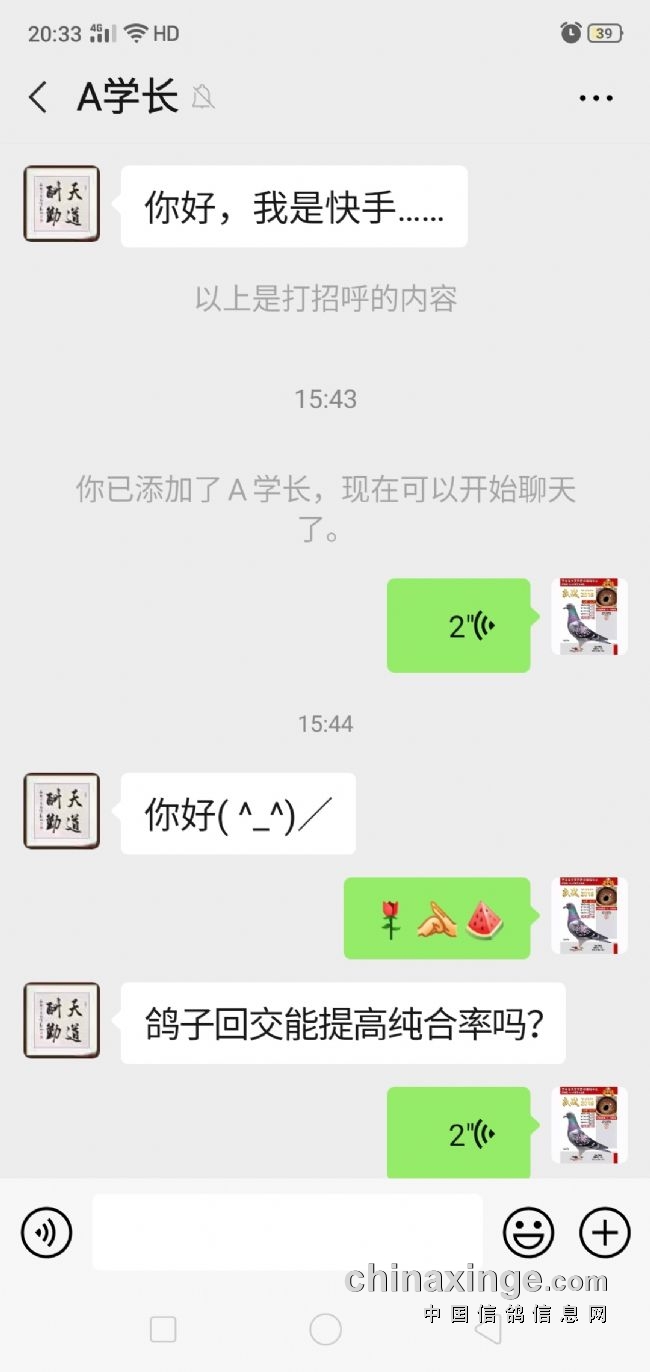
Task: Open the chat's three-dot options menu
Action: tap(596, 98)
